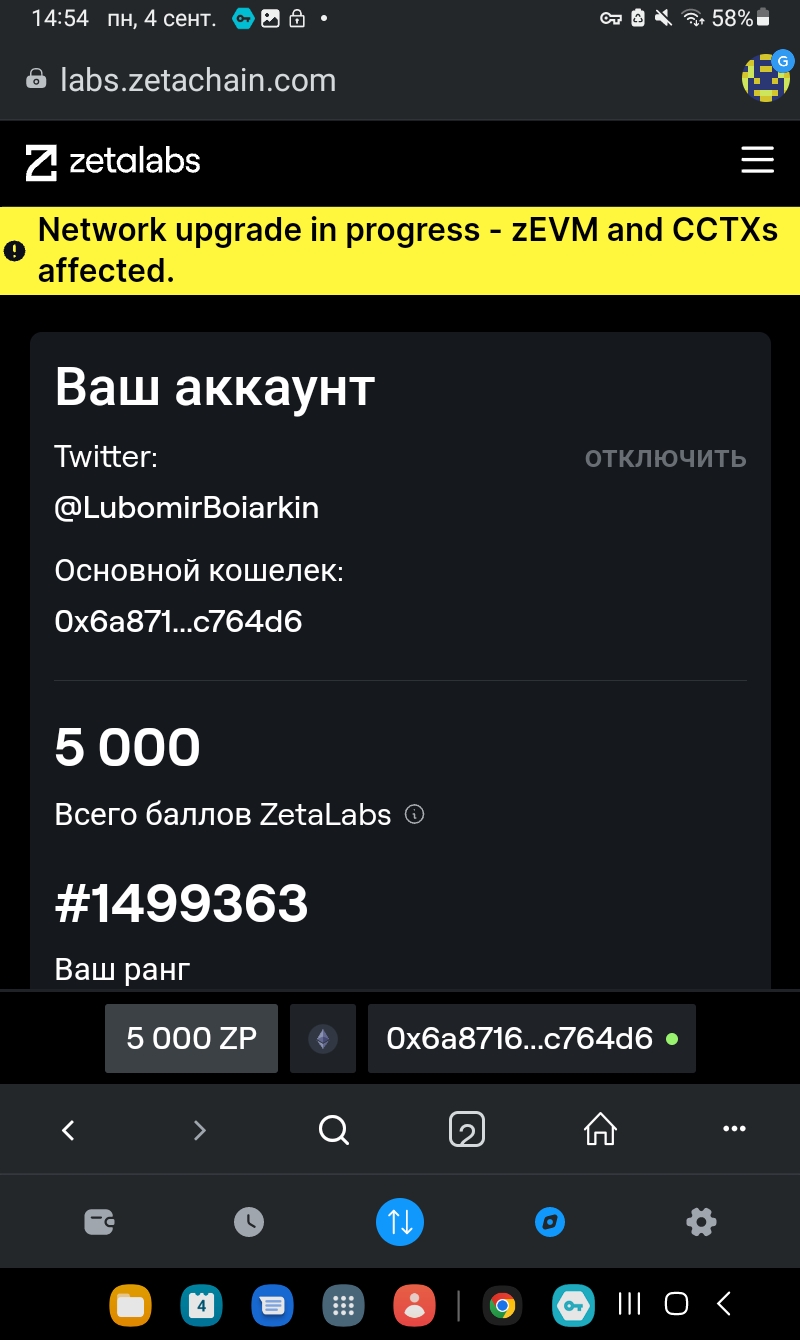
Task: Open the Ethereum network selector
Action: point(323,1038)
